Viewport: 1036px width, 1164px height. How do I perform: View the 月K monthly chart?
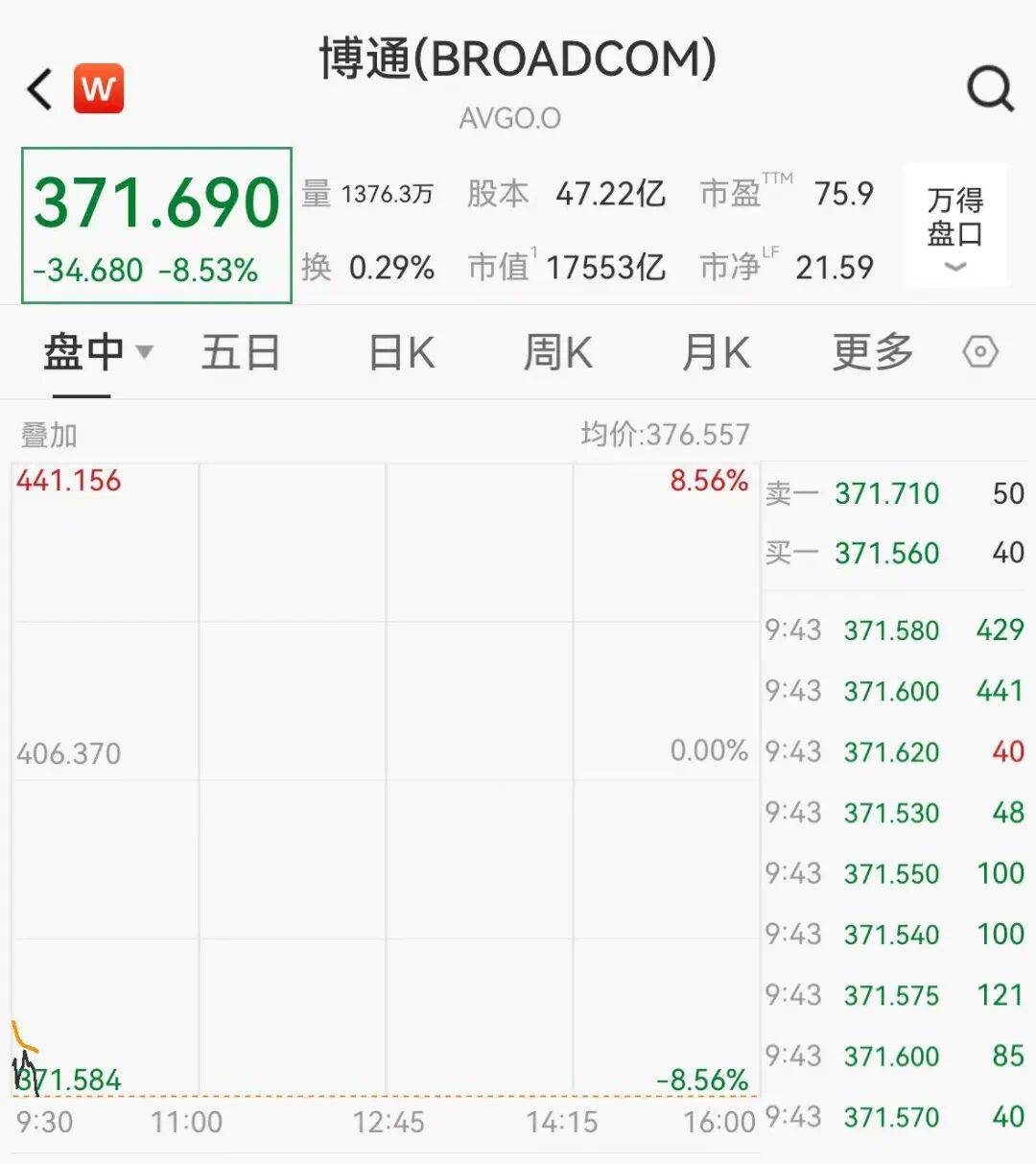pyautogui.click(x=716, y=352)
